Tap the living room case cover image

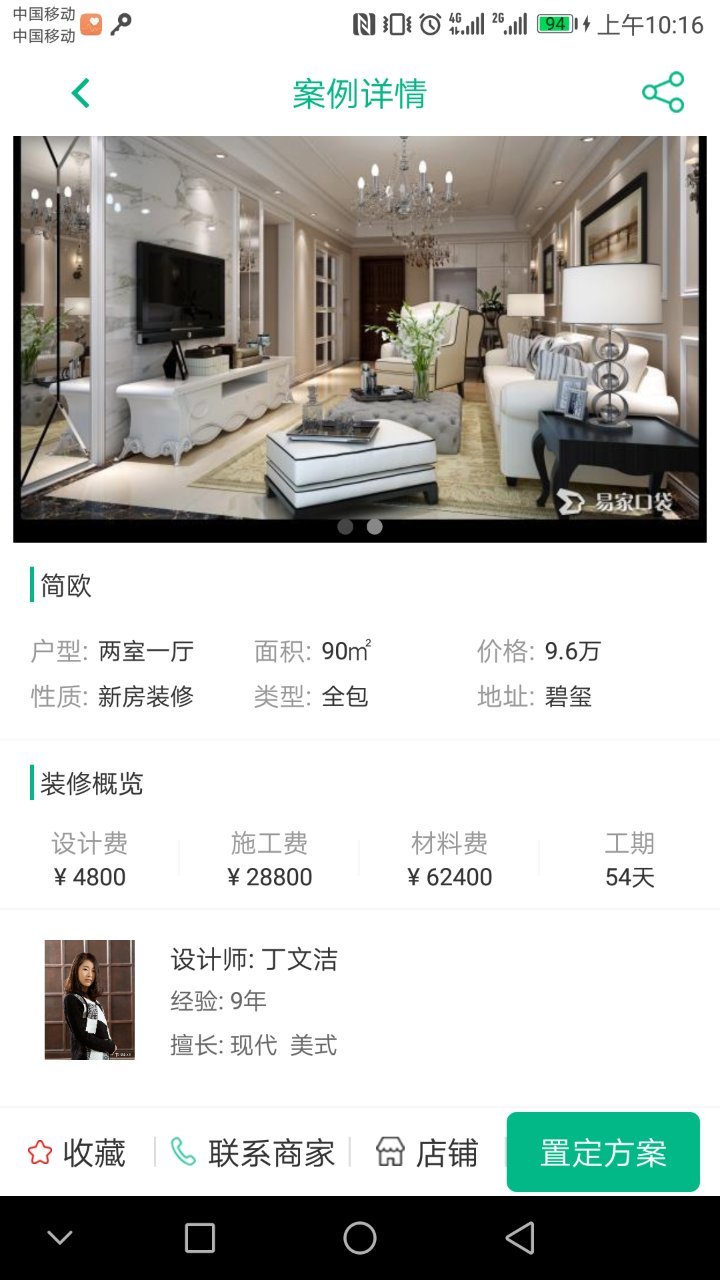360,335
